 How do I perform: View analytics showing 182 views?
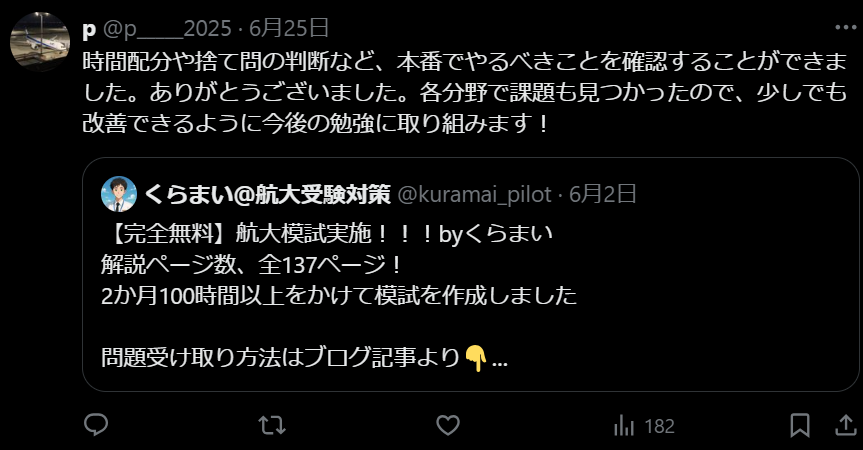coord(644,425)
